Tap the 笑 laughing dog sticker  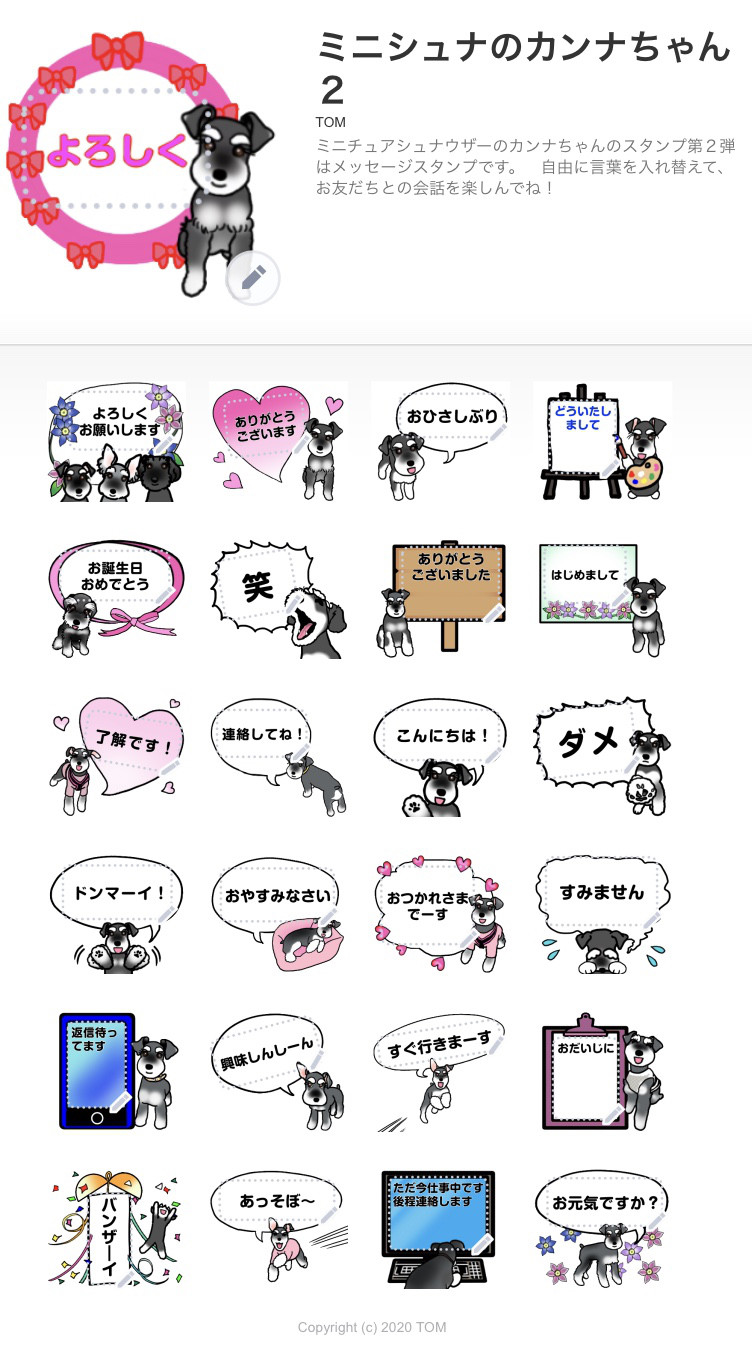click(x=278, y=599)
